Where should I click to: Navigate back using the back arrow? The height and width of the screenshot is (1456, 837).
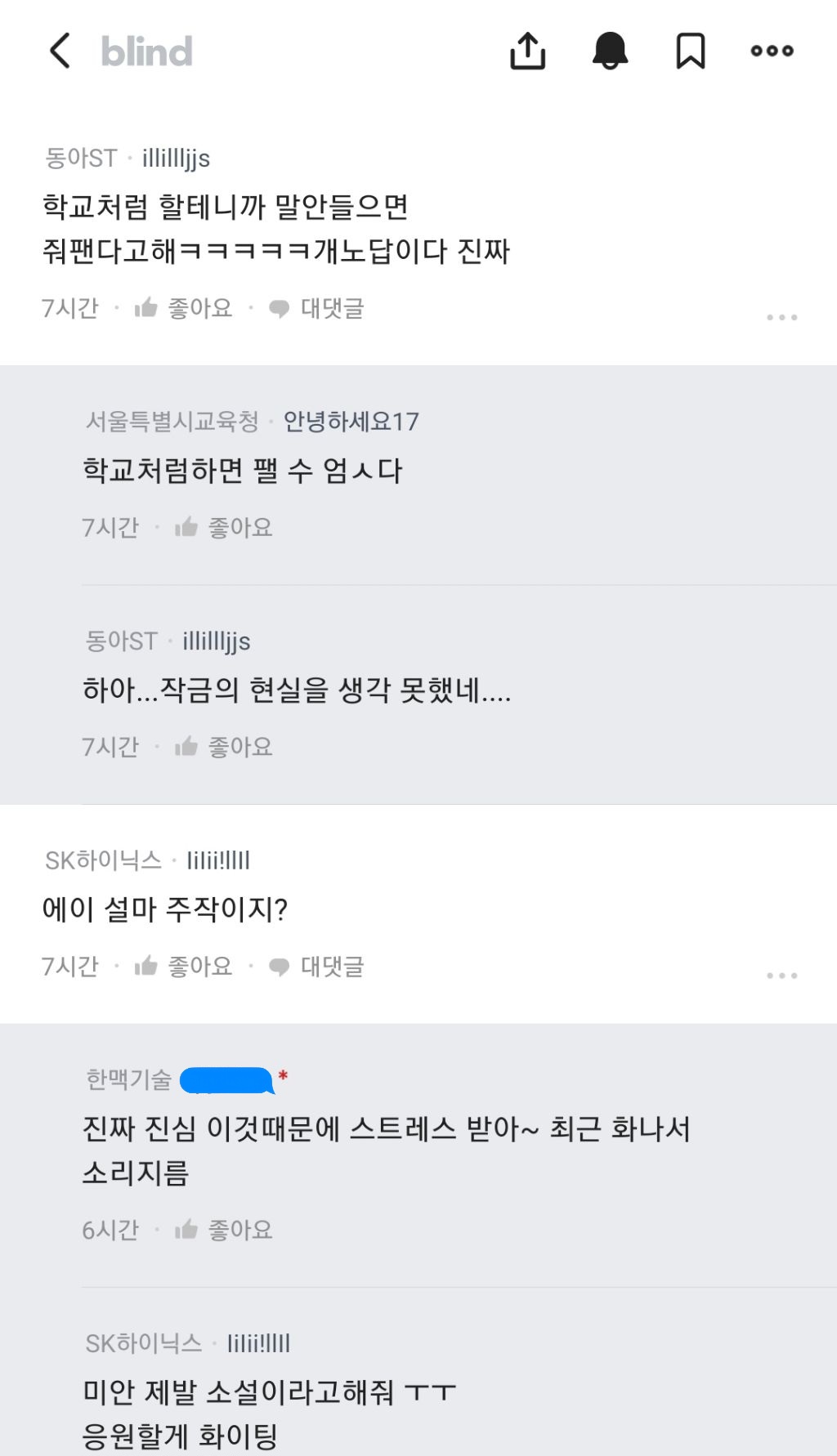tap(57, 51)
